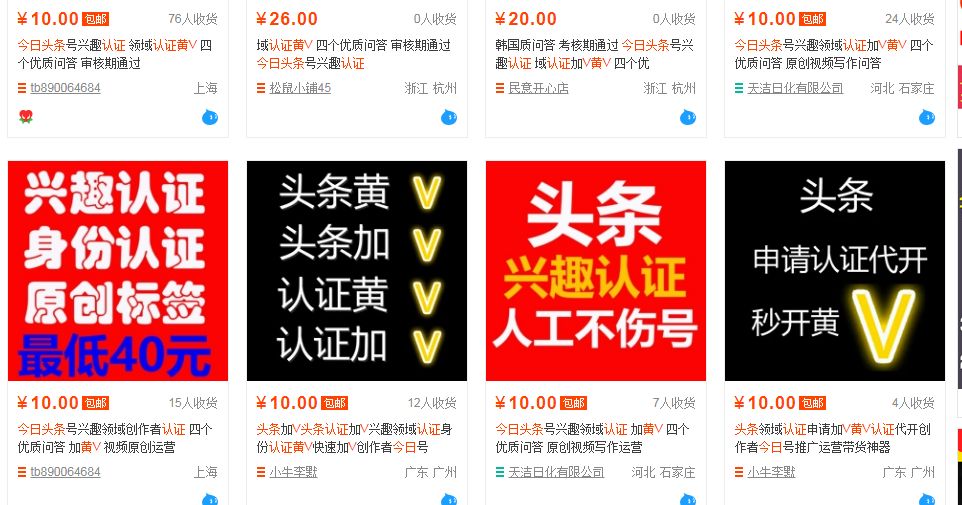This screenshot has height=505, width=962.
Task: Open the product image reading 兴趣认证 身份认证 原创标签
Action: point(117,271)
